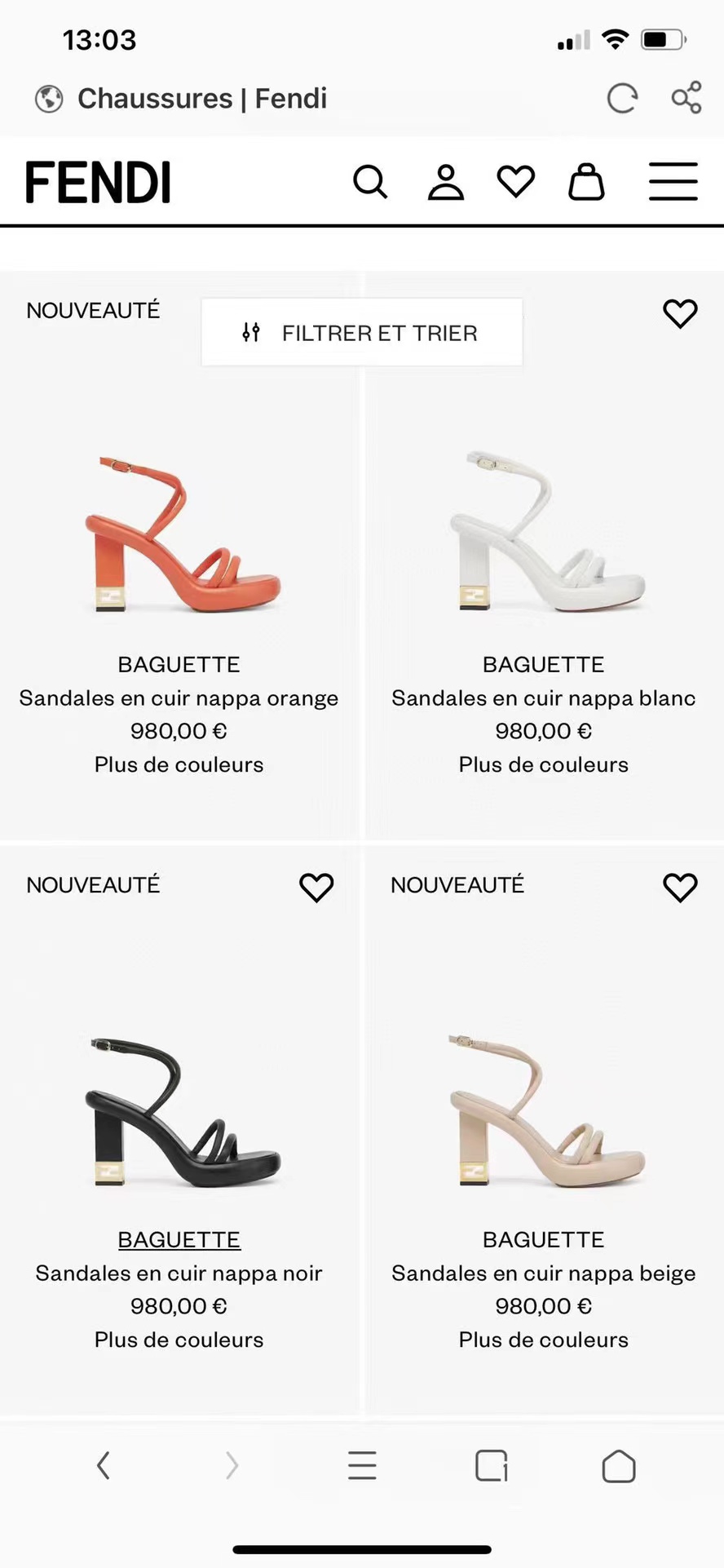The image size is (724, 1568).
Task: Add the white nappa sandals to wishlist
Action: pos(680,313)
